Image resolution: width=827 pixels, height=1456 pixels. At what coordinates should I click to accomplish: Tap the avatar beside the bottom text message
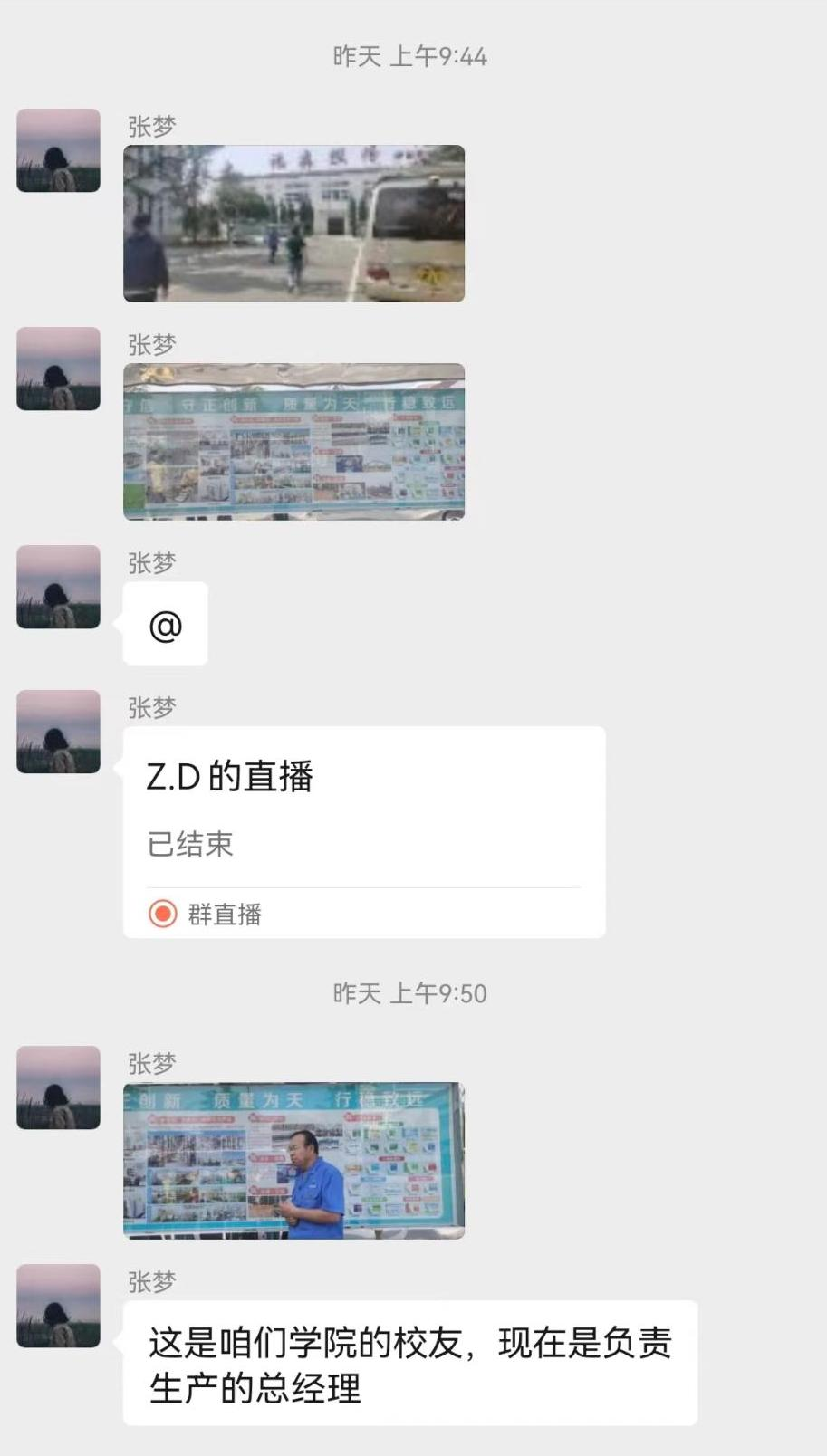[x=58, y=1304]
